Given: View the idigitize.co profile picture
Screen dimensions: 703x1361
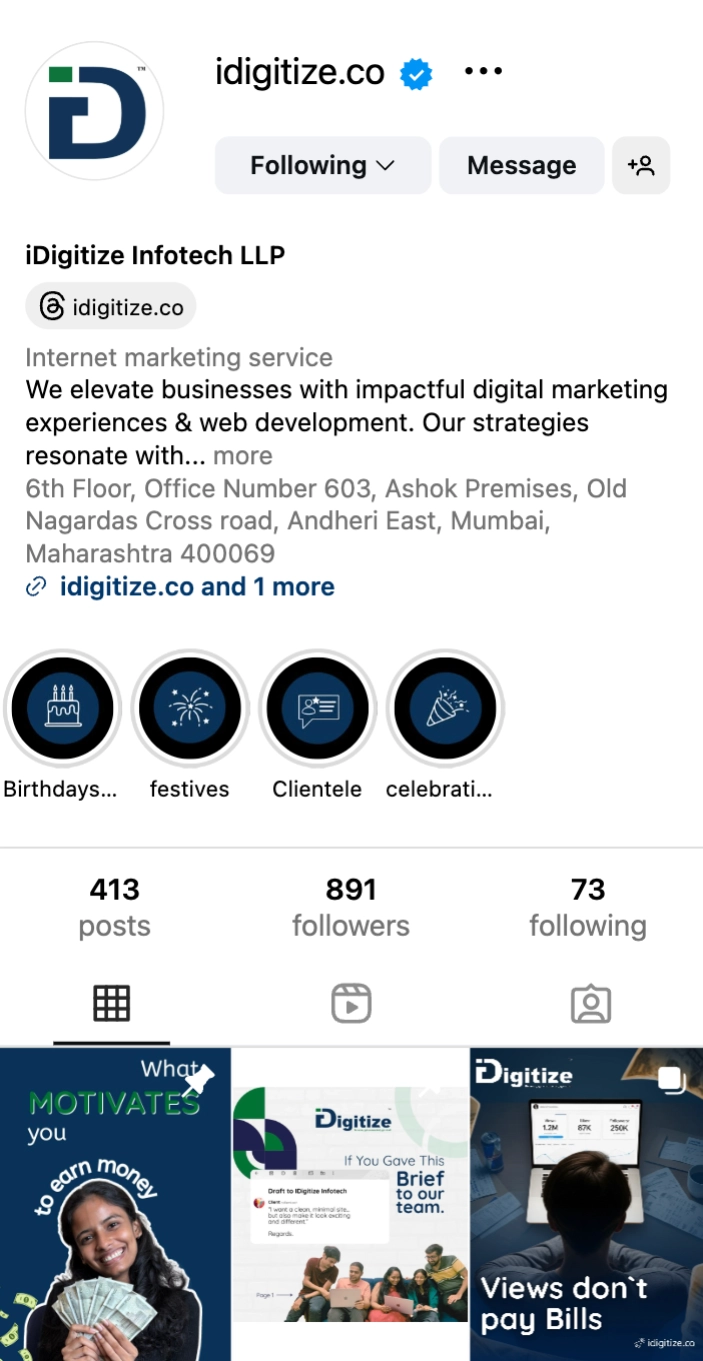Looking at the screenshot, I should point(94,111).
